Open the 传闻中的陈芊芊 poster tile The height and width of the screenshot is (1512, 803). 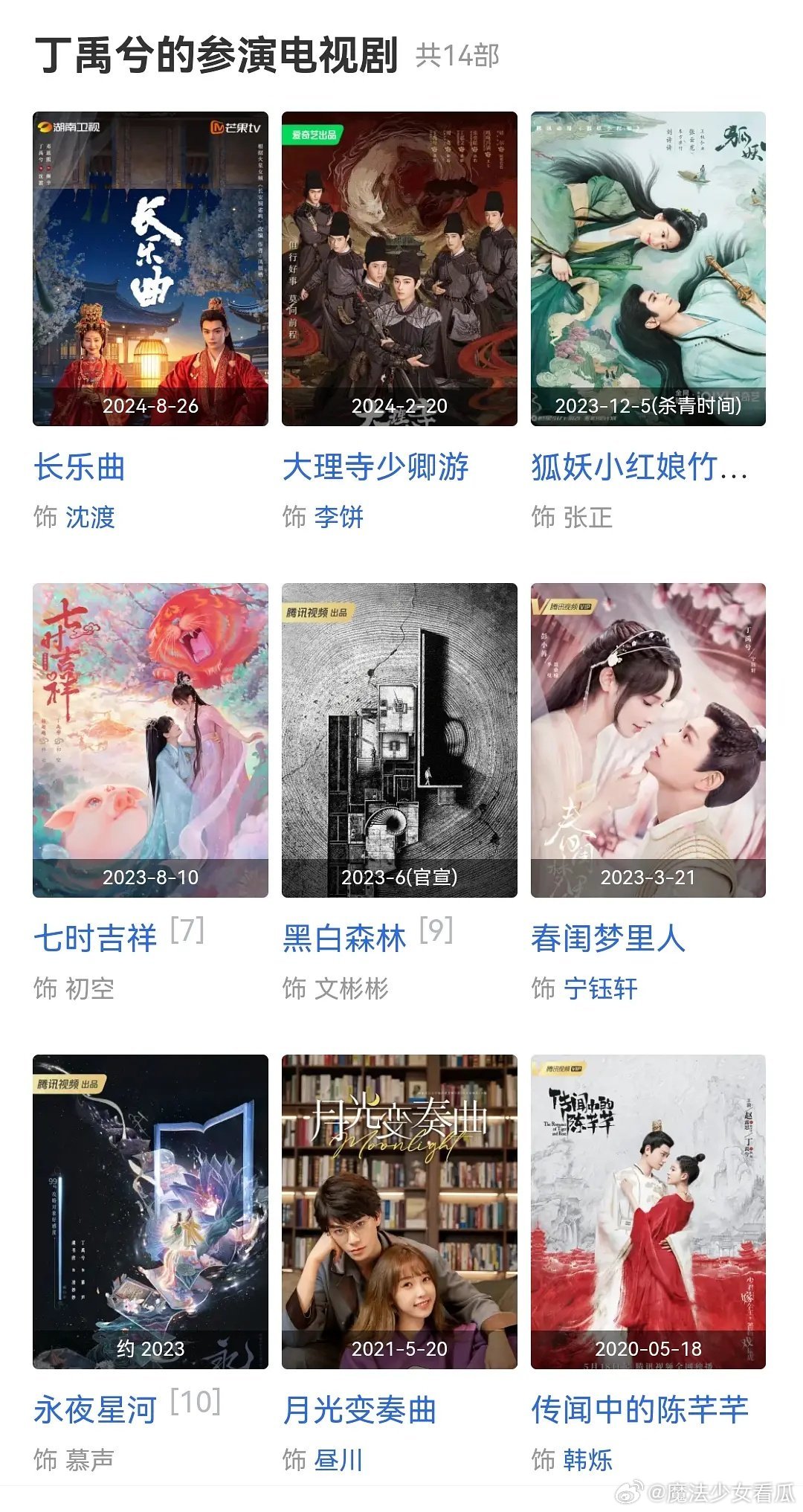(x=648, y=1212)
